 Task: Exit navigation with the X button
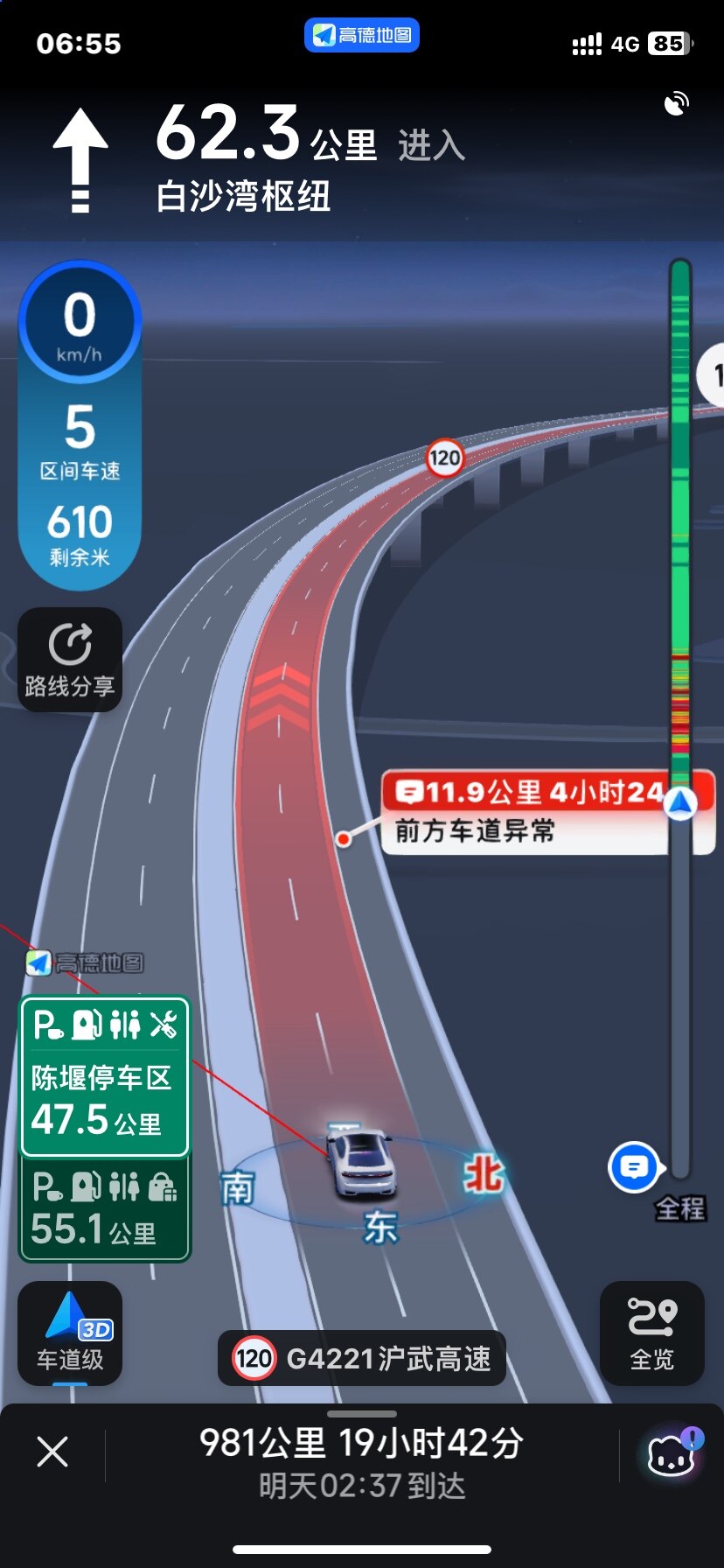(x=52, y=1452)
